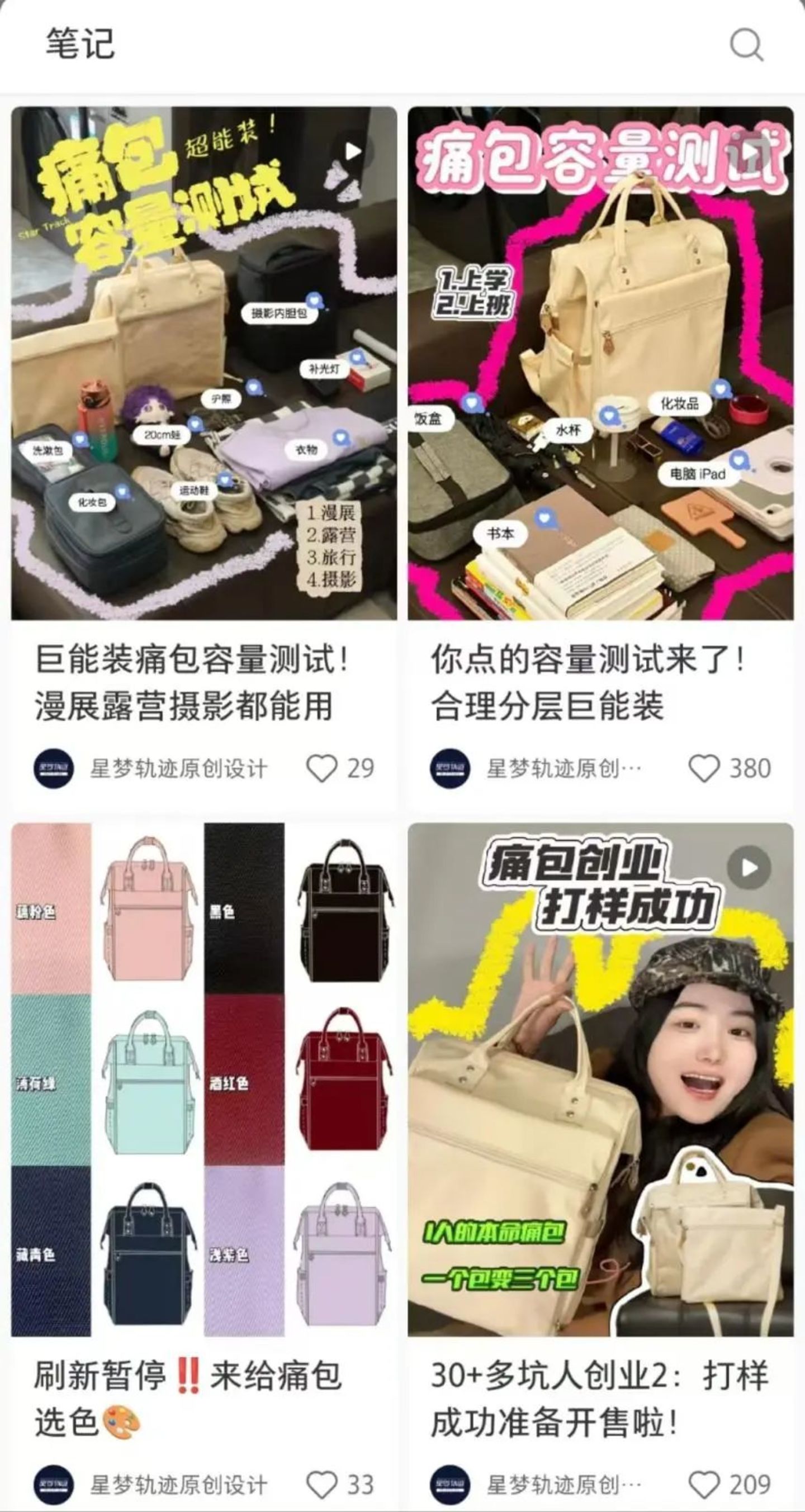The height and width of the screenshot is (1512, 805).
Task: Open the note '你点的容量测试来了'
Action: 600,363
